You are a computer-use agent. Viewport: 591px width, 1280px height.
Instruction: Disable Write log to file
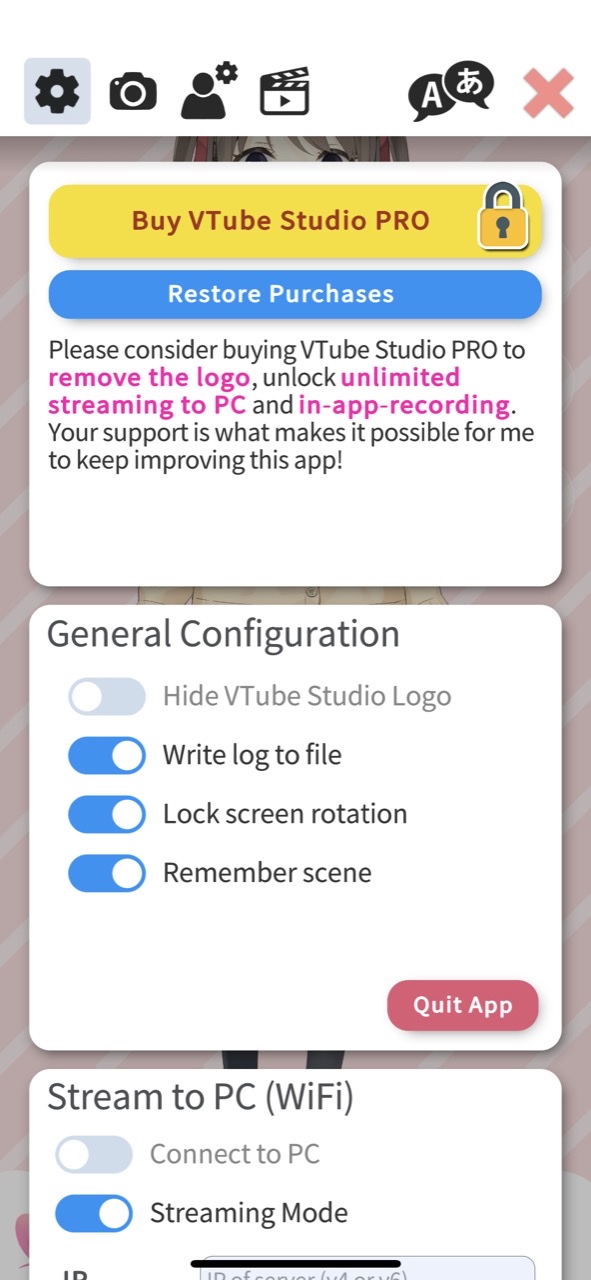[106, 755]
